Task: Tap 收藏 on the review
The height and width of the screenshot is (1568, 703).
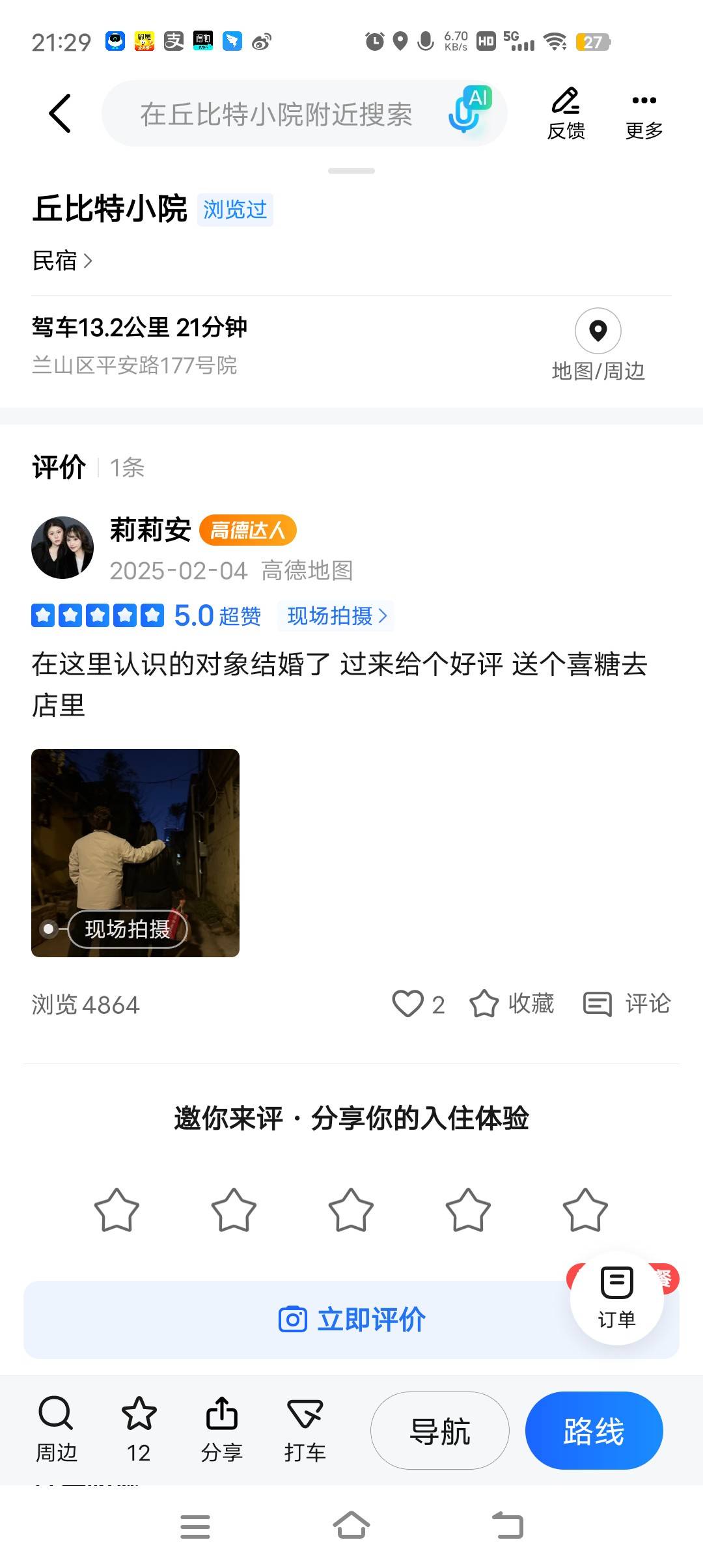Action: coord(512,1003)
